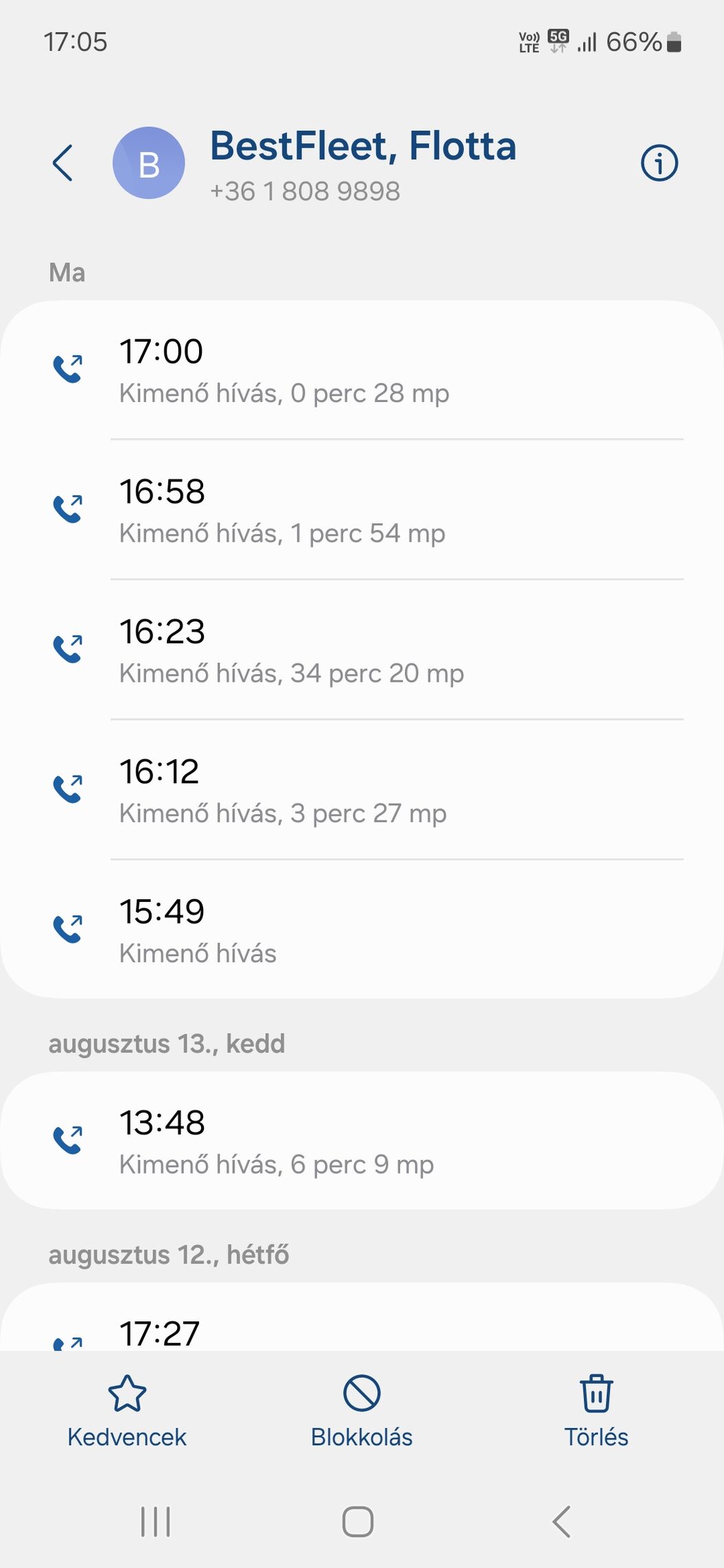Open the 16:58 outgoing call entry
The height and width of the screenshot is (1568, 724).
pos(362,510)
